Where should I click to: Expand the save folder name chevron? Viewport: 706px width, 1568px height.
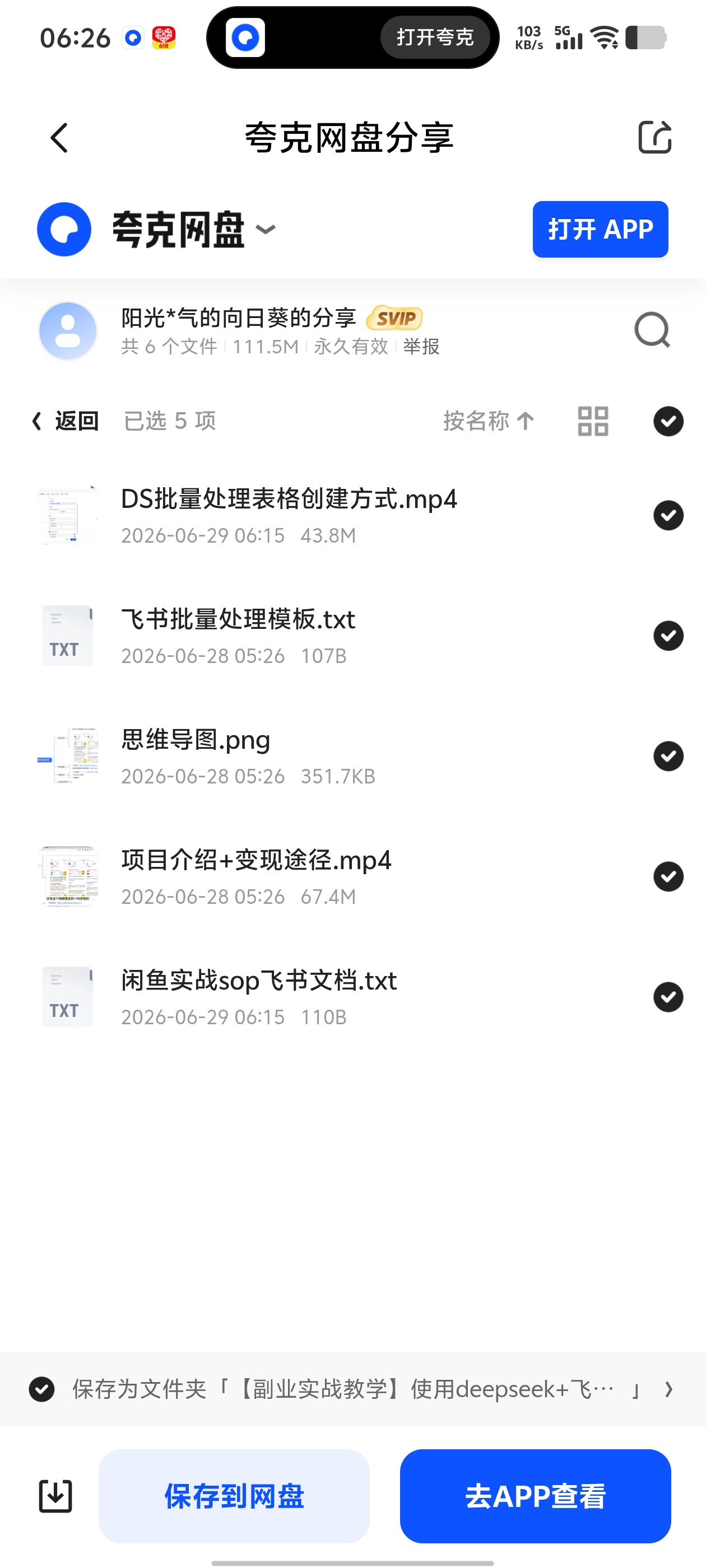(x=669, y=1390)
